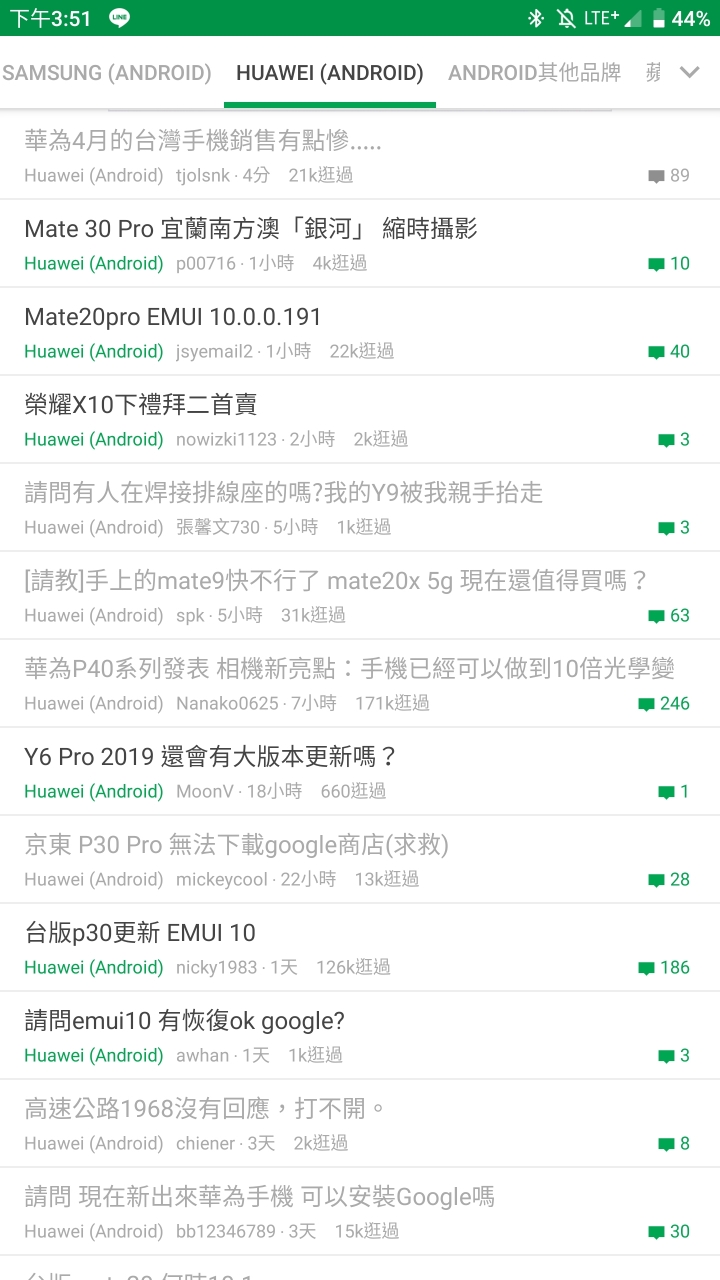Switch to the SAMSUNG (ANDROID) tab

[x=107, y=73]
